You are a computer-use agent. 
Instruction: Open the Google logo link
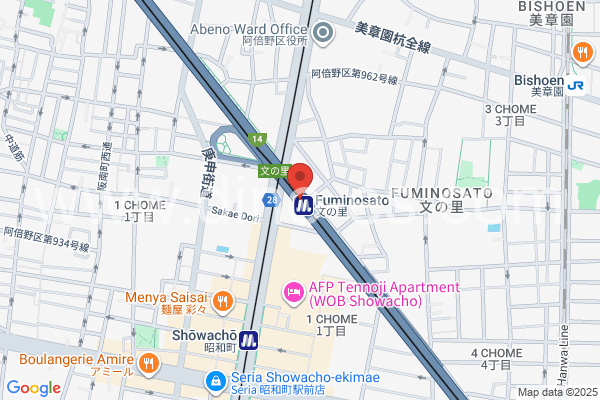pos(33,388)
